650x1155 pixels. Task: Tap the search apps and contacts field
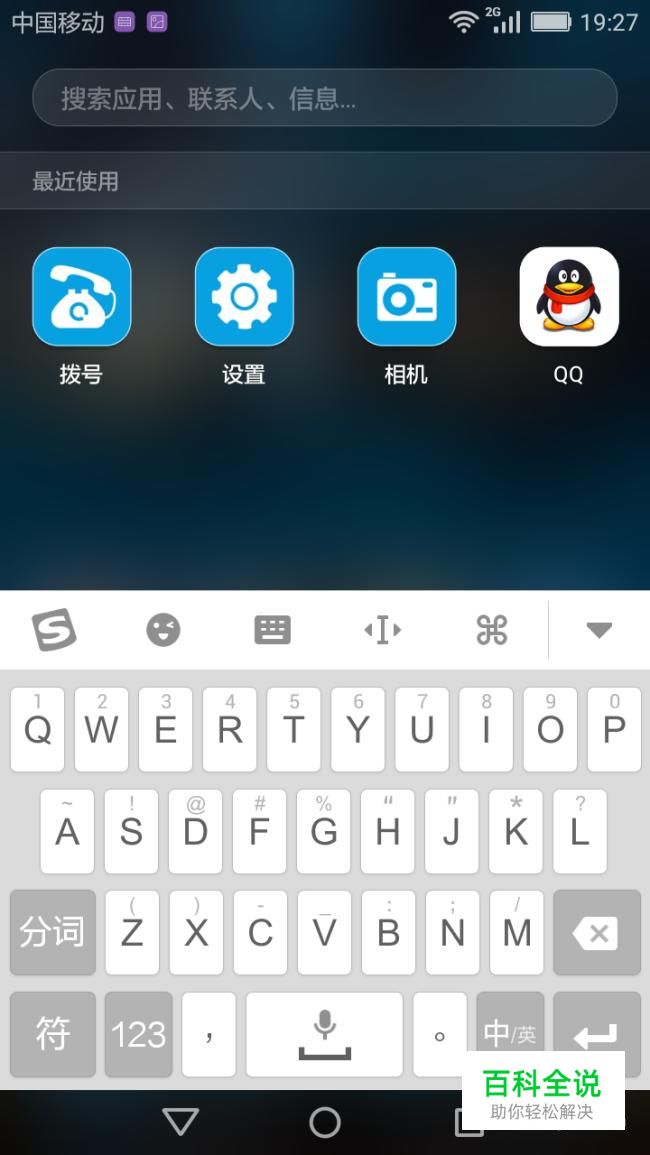pos(324,98)
